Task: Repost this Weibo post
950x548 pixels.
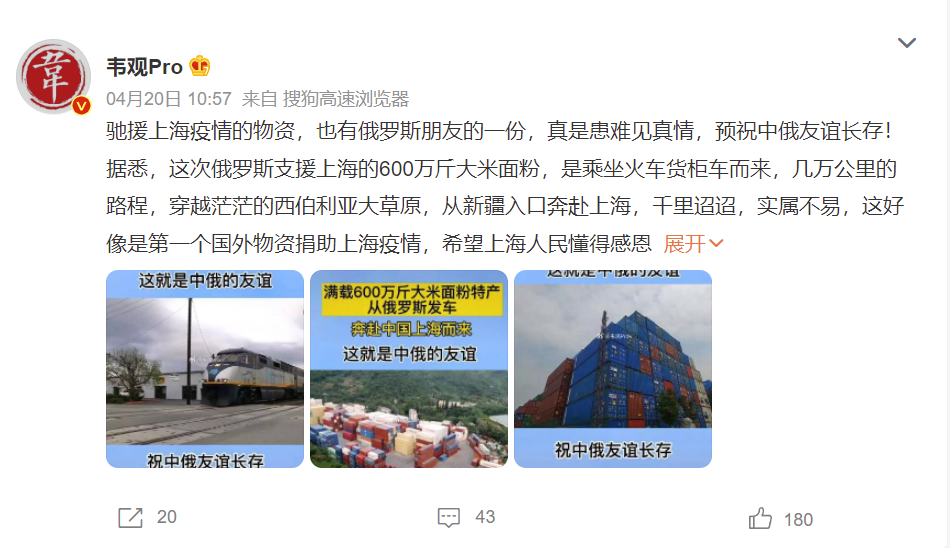Action: pyautogui.click(x=146, y=517)
